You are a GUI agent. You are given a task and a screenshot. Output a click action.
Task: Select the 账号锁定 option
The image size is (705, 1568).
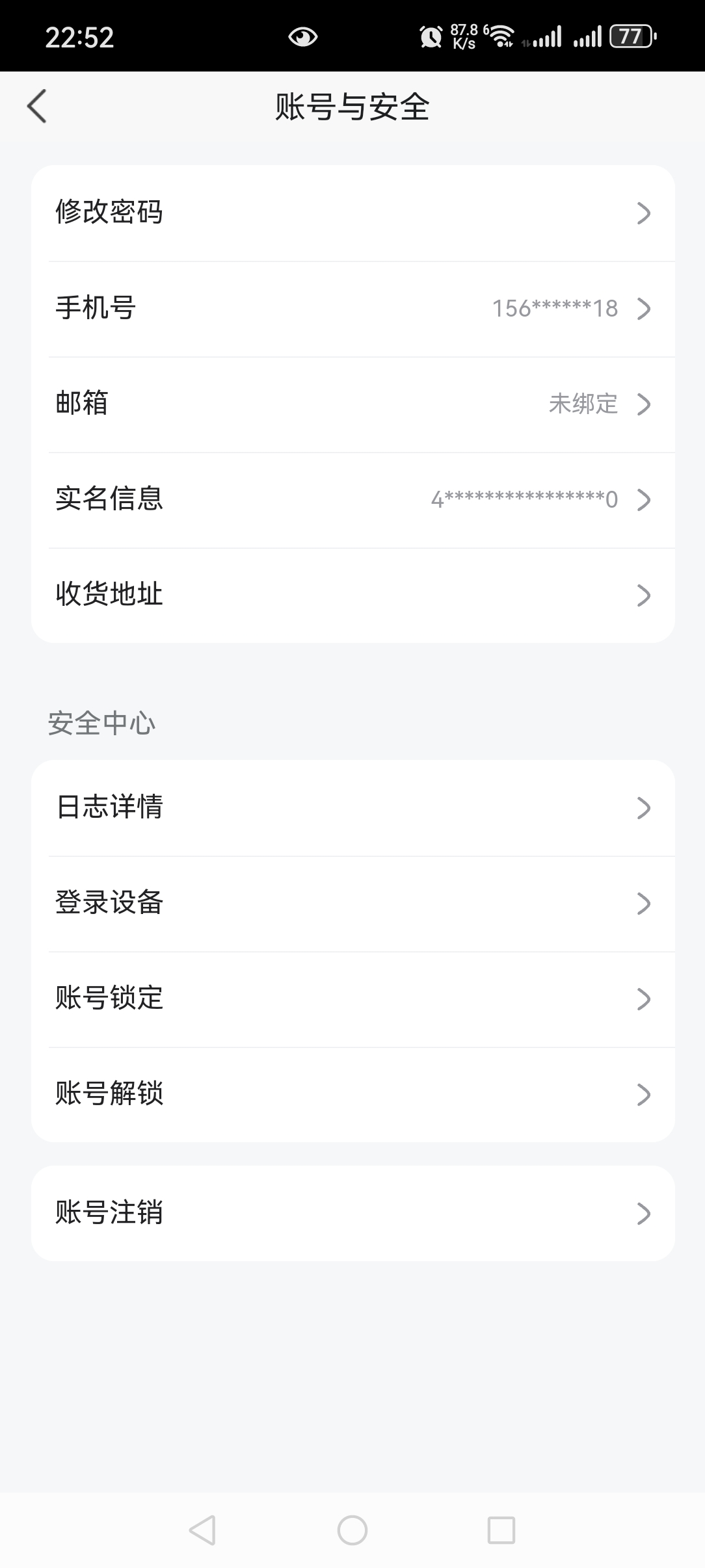[x=352, y=999]
